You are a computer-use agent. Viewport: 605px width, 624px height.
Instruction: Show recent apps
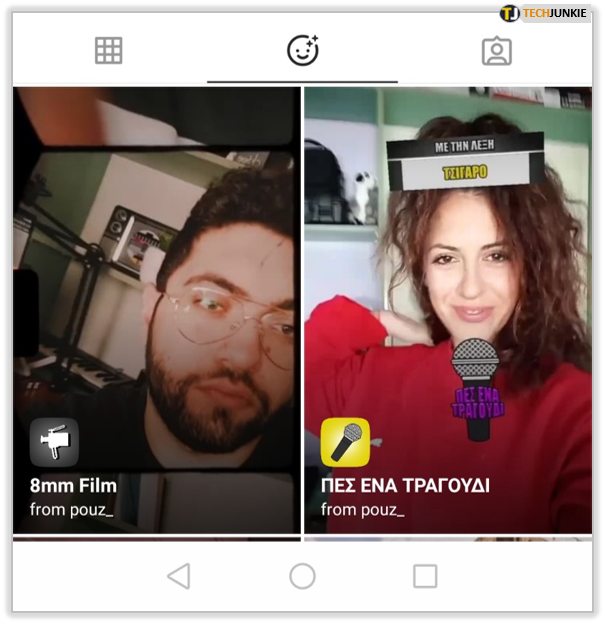click(425, 576)
